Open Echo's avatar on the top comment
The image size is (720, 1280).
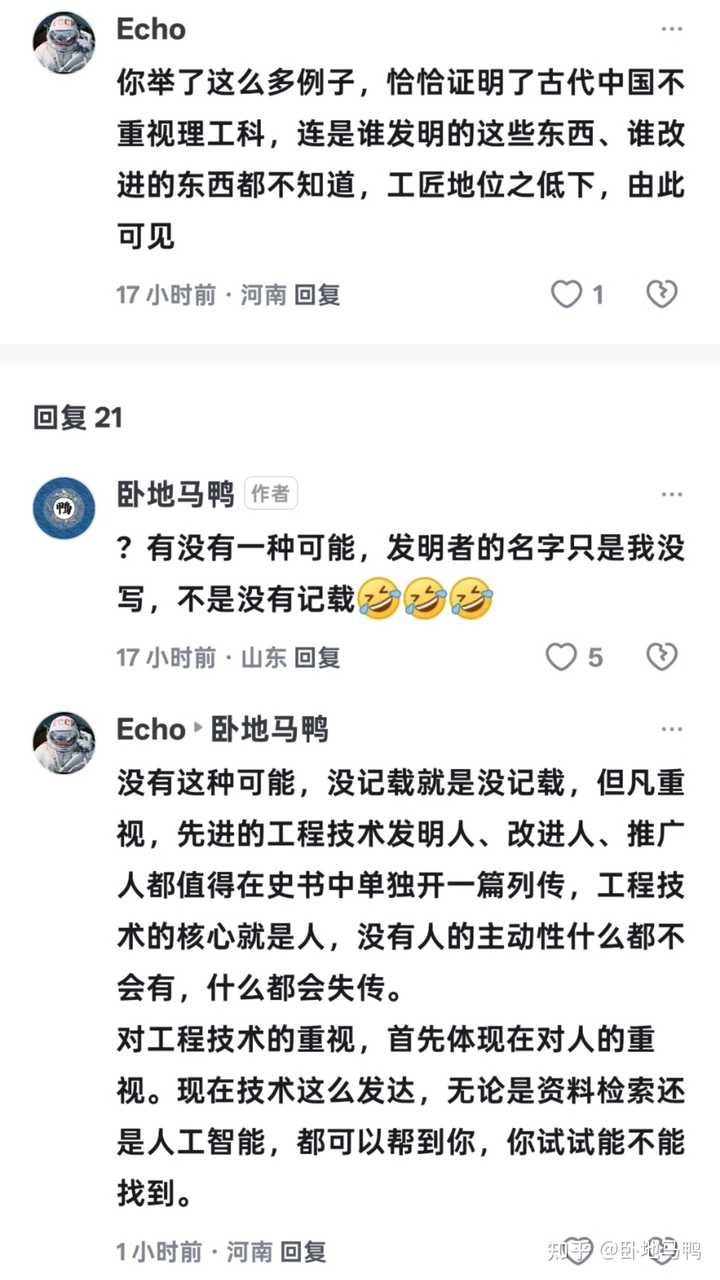[x=64, y=43]
